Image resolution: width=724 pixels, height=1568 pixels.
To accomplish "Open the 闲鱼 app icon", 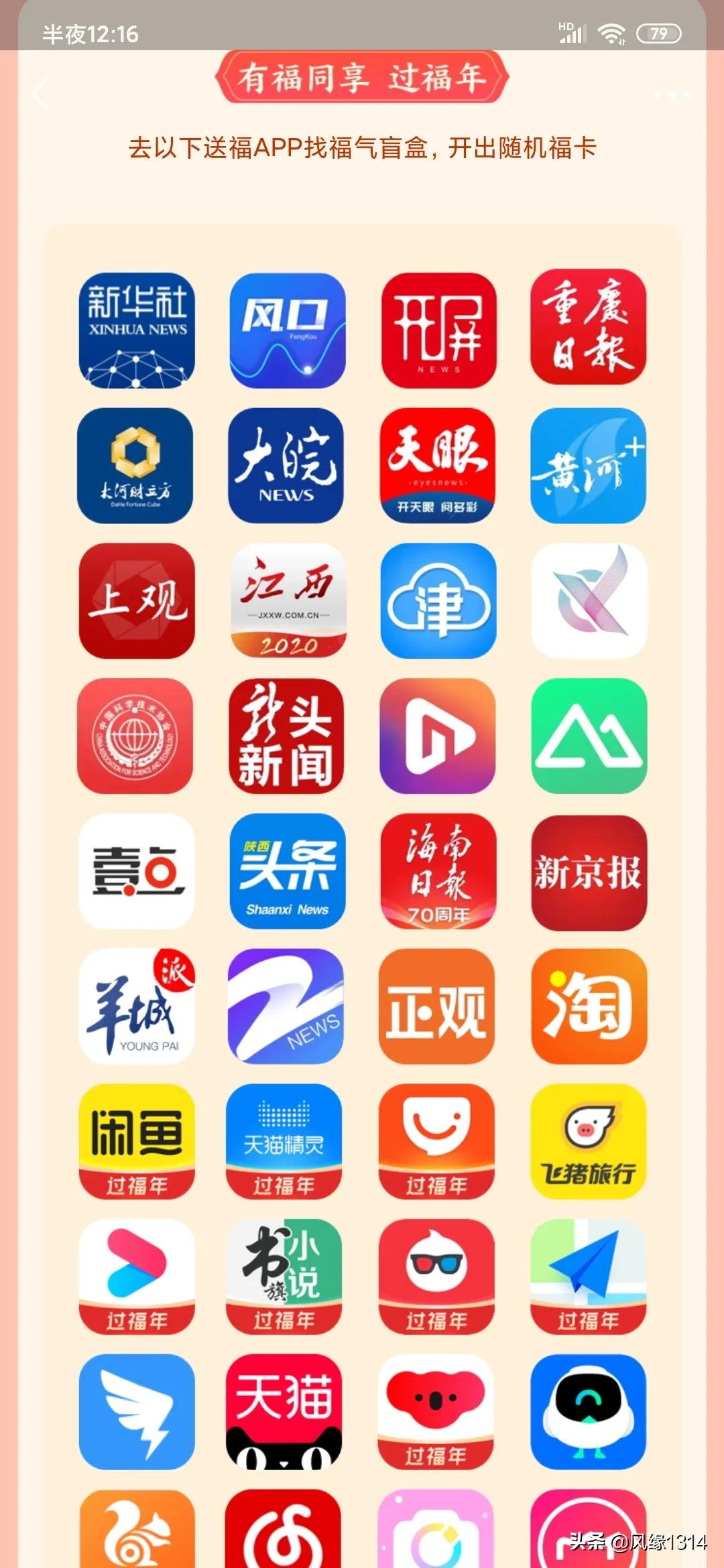I will coord(137,1142).
